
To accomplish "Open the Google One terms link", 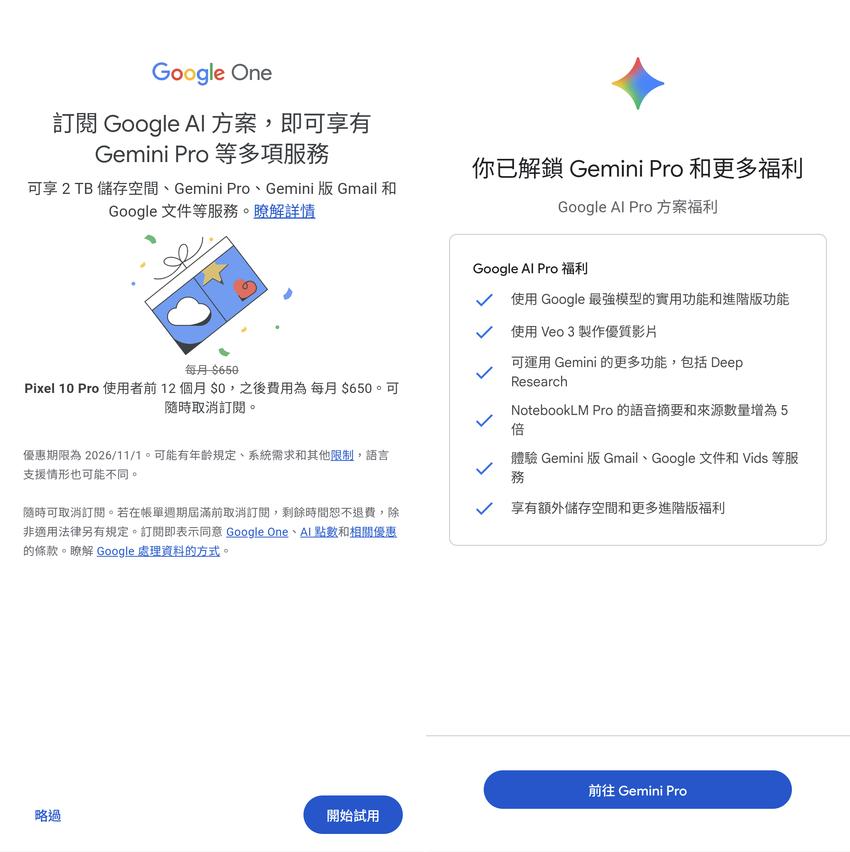I will (257, 532).
